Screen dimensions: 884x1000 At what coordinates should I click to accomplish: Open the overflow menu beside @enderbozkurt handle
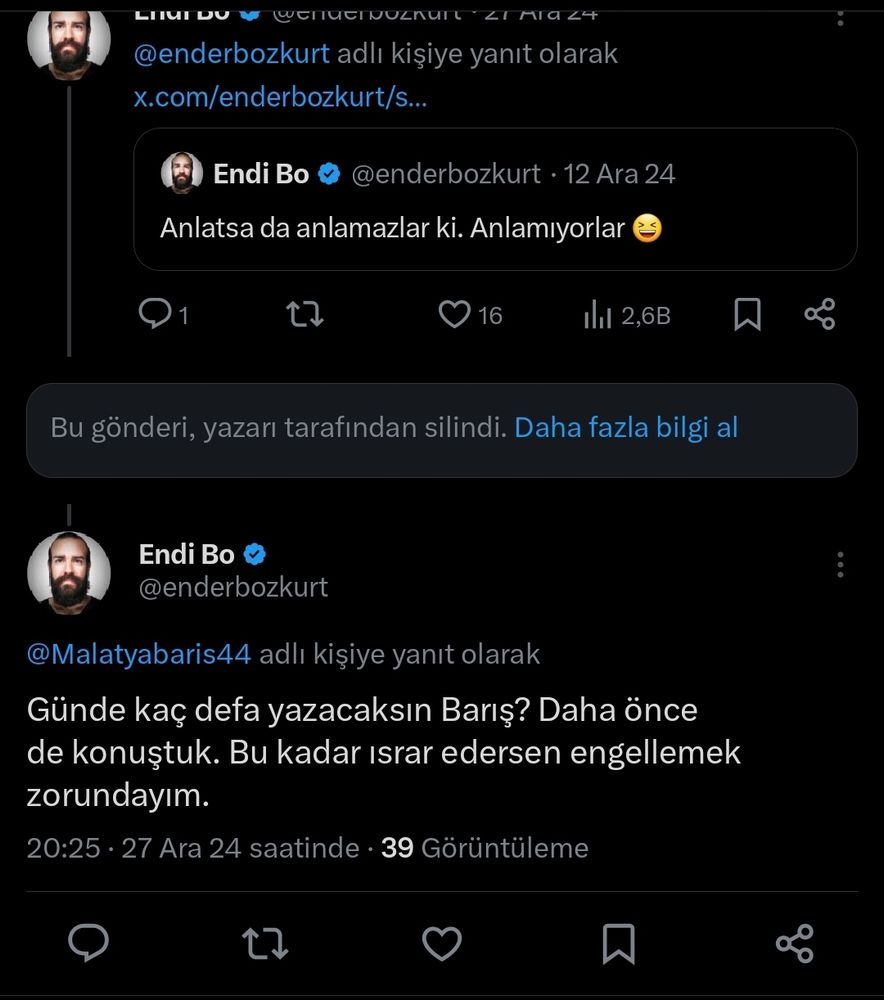pos(840,565)
